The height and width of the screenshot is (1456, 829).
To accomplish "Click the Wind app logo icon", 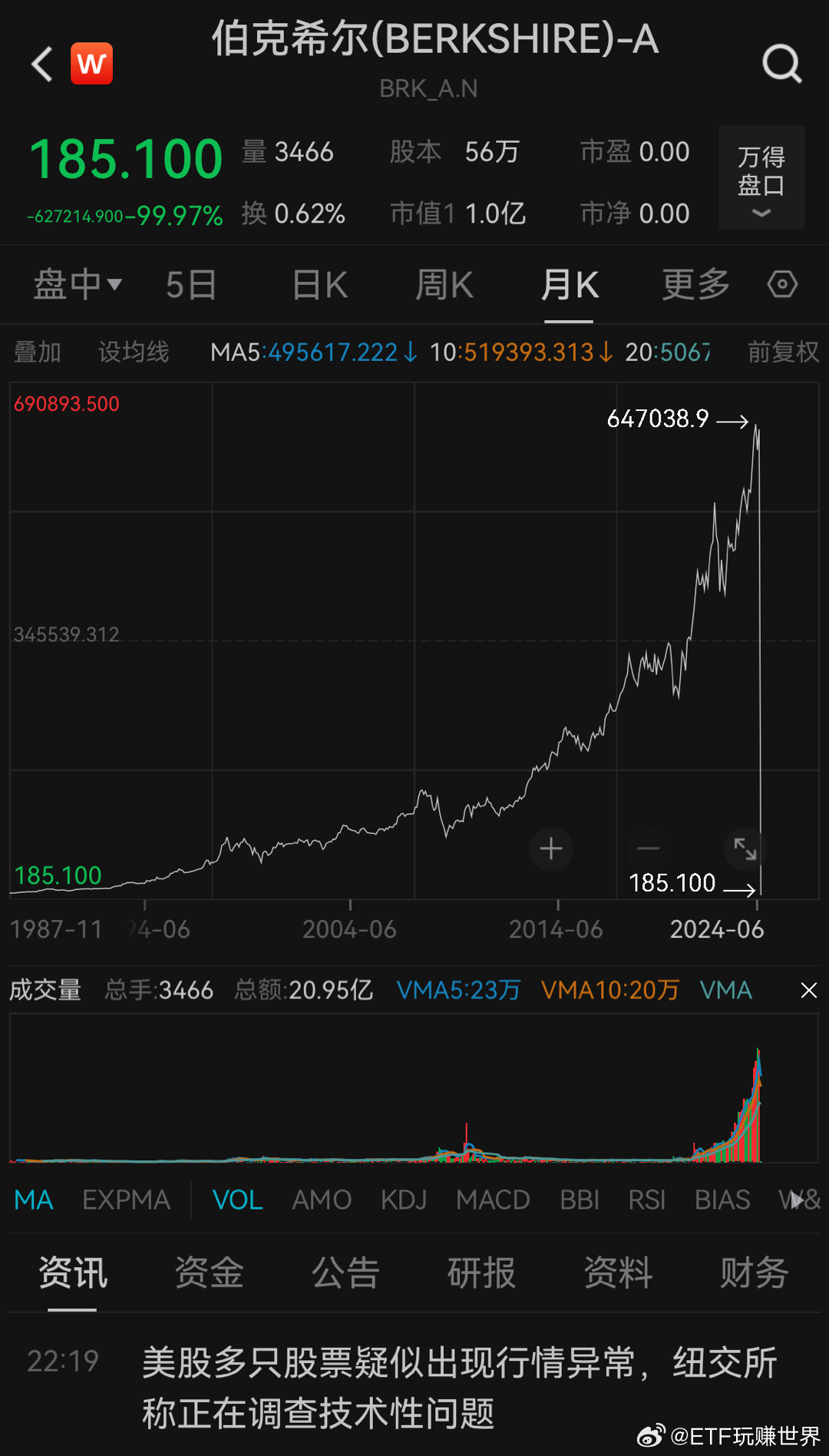I will (x=90, y=64).
